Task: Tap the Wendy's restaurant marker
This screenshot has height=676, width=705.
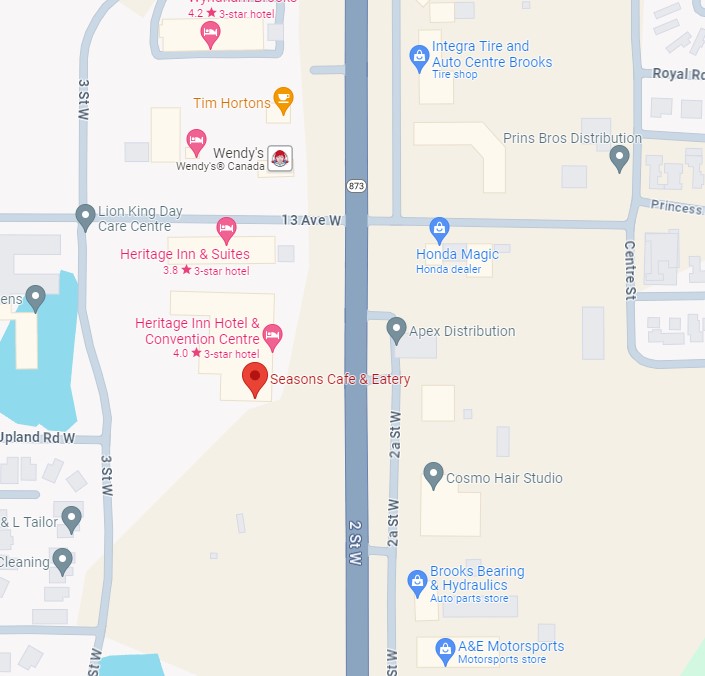Action: 282,158
